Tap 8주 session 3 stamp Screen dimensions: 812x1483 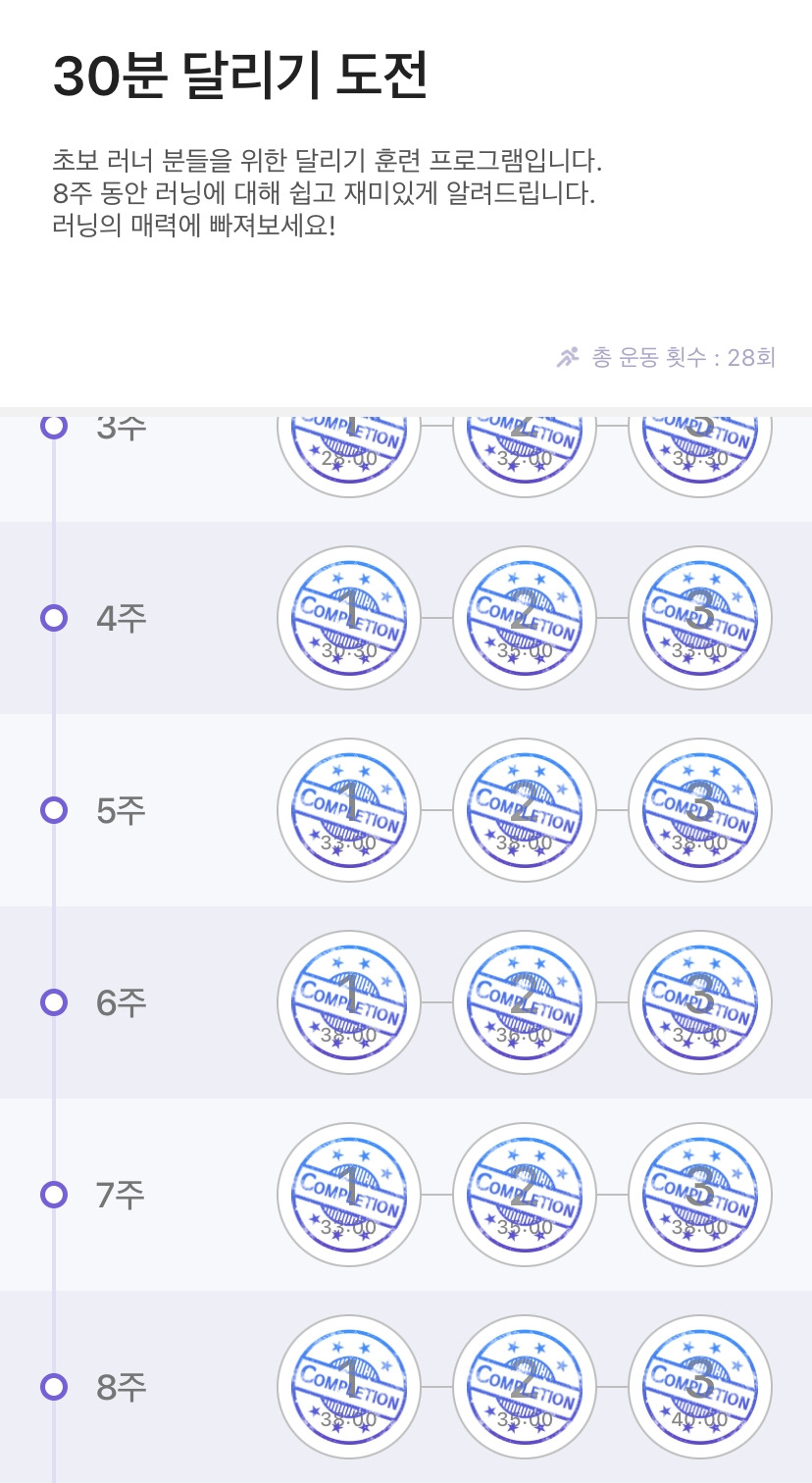click(x=699, y=1387)
